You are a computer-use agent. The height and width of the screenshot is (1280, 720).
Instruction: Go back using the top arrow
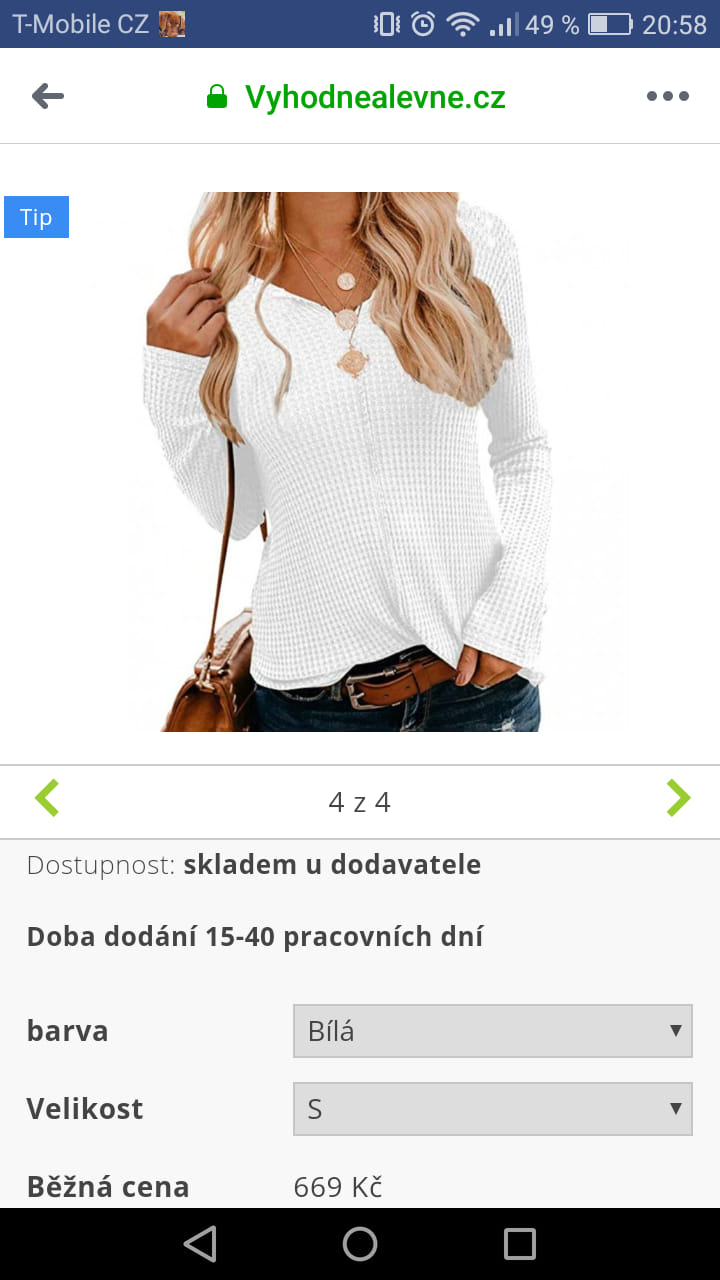tap(47, 96)
